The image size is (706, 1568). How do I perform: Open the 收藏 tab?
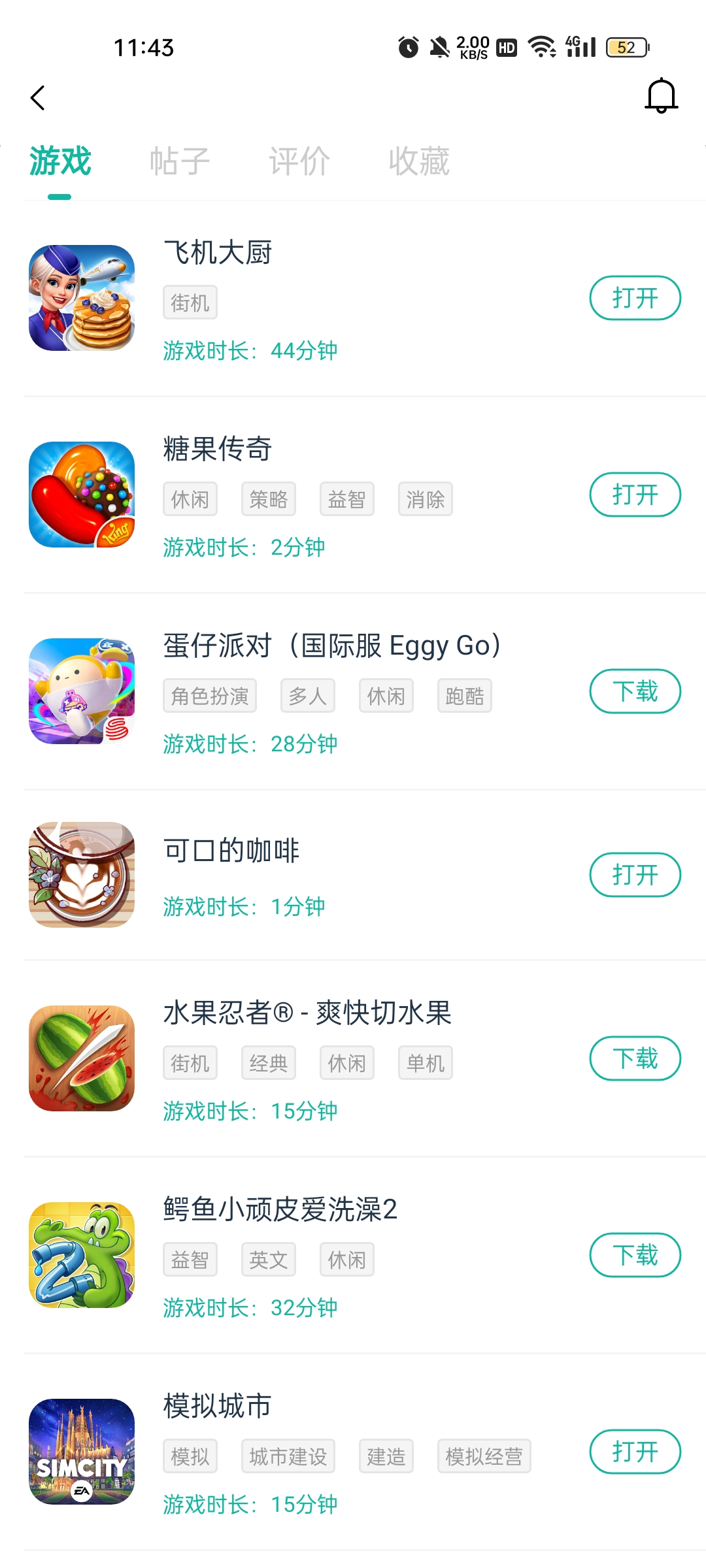pyautogui.click(x=419, y=161)
